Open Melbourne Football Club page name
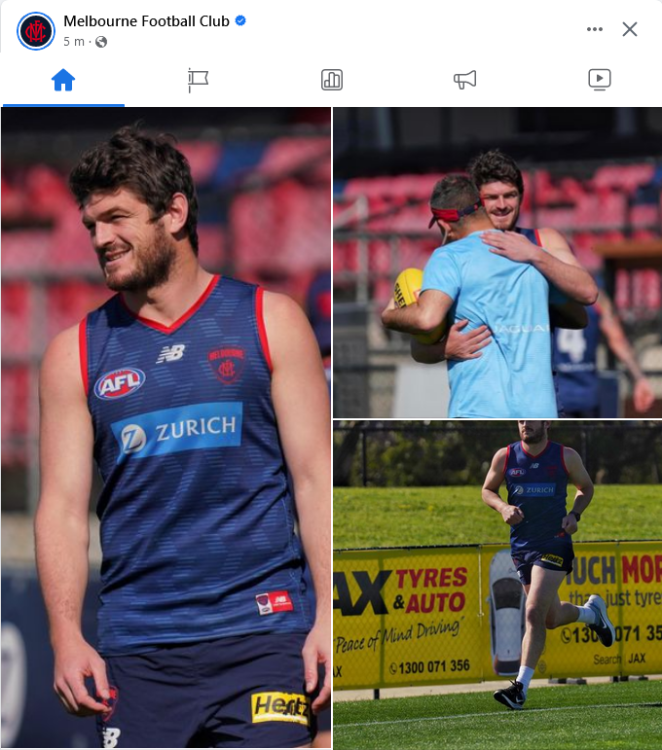 146,21
